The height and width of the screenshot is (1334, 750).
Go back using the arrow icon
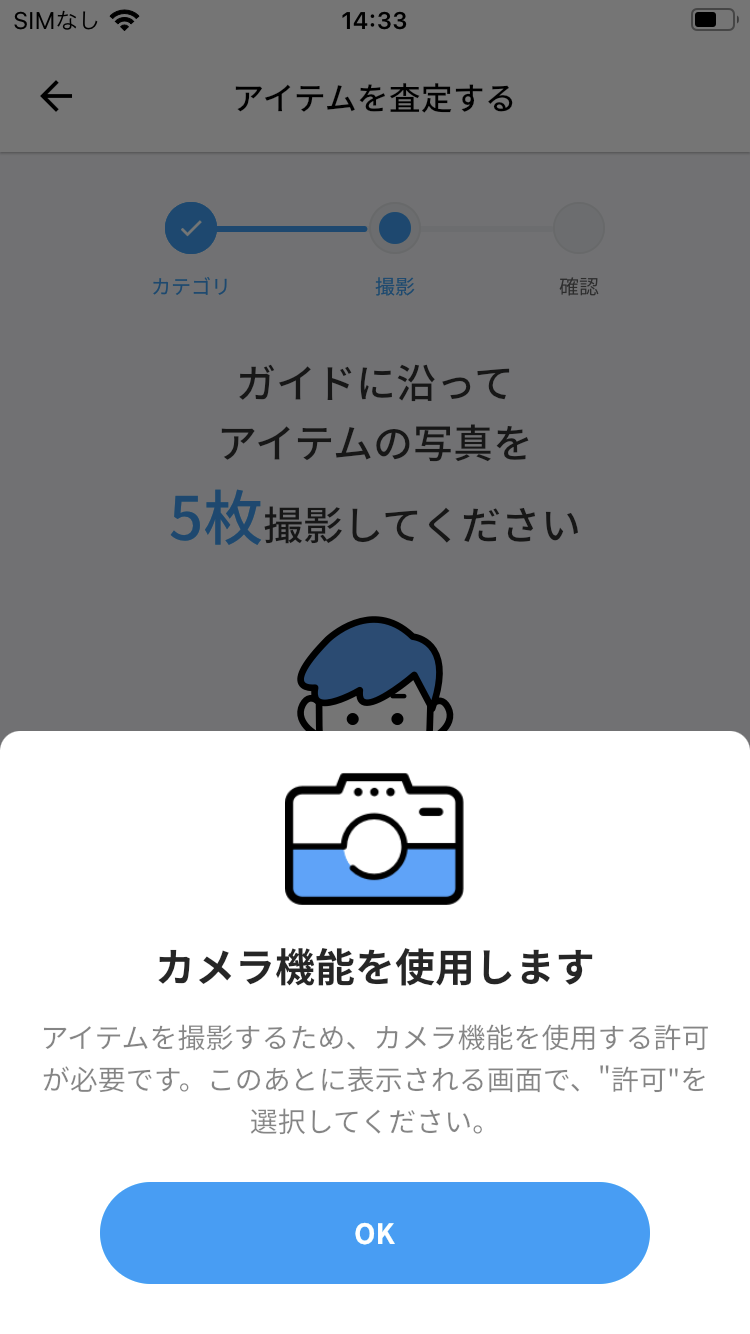(x=56, y=96)
